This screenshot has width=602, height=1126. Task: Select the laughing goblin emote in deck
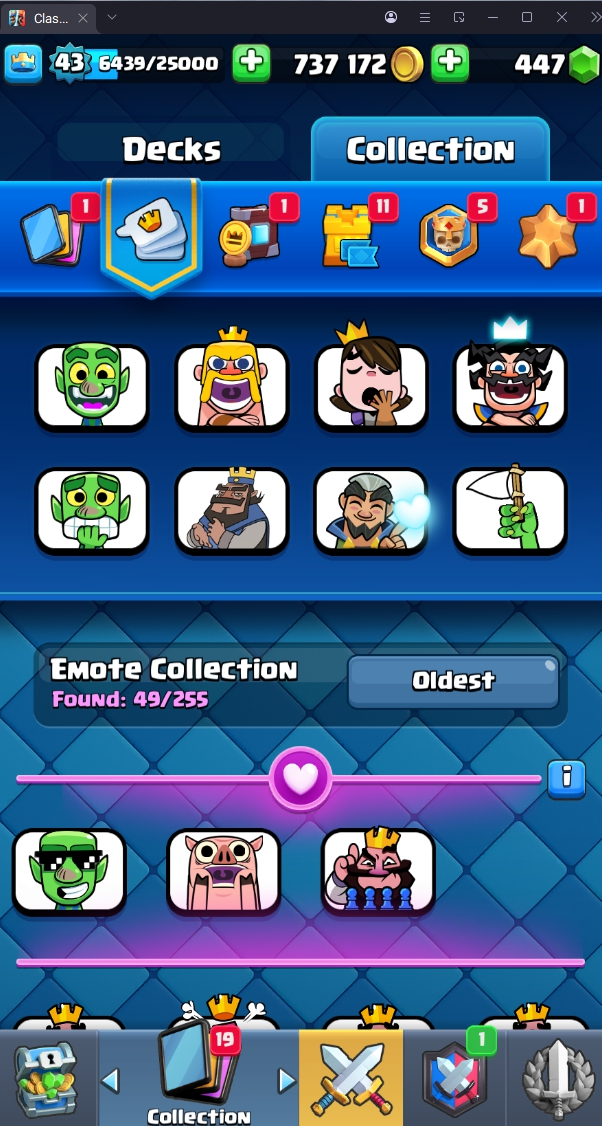coord(92,387)
